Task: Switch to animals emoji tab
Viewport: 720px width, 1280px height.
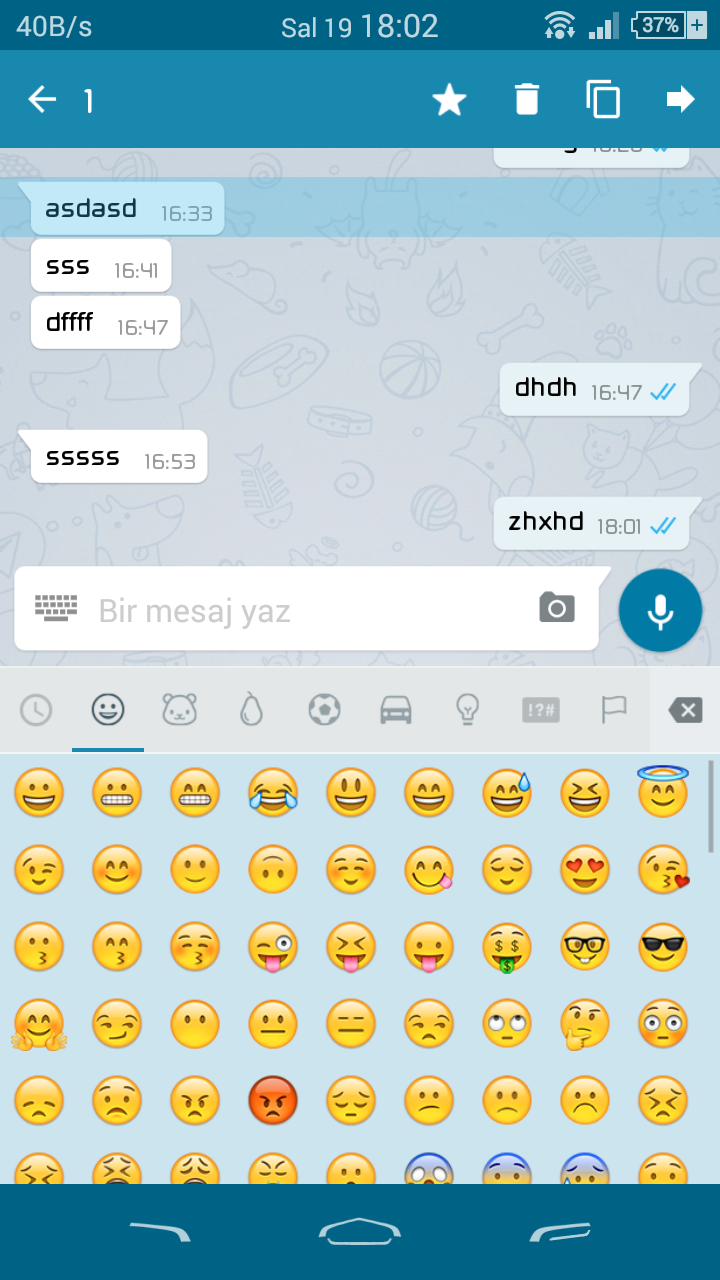Action: pyautogui.click(x=180, y=710)
